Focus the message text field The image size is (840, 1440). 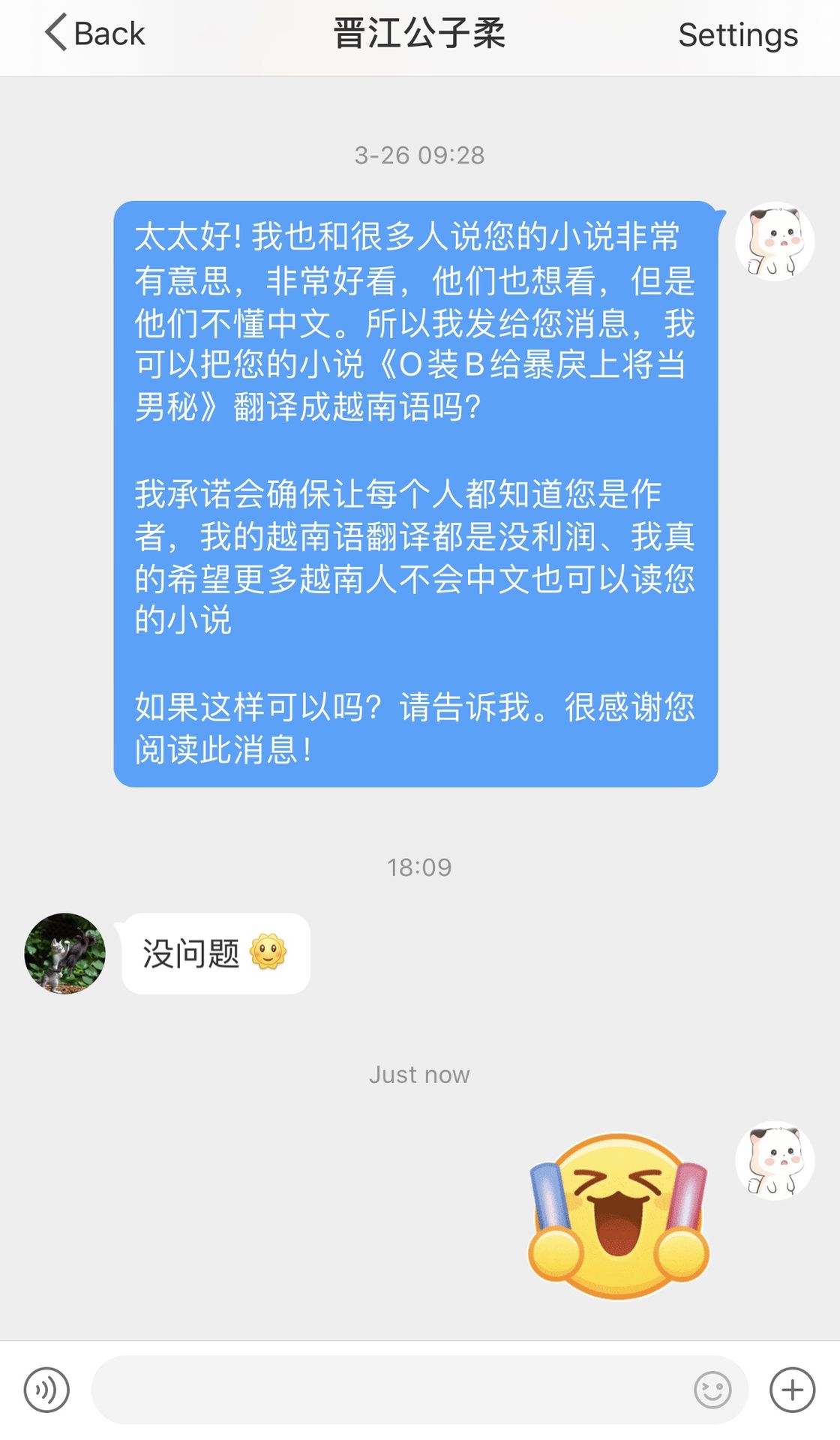coord(390,1390)
